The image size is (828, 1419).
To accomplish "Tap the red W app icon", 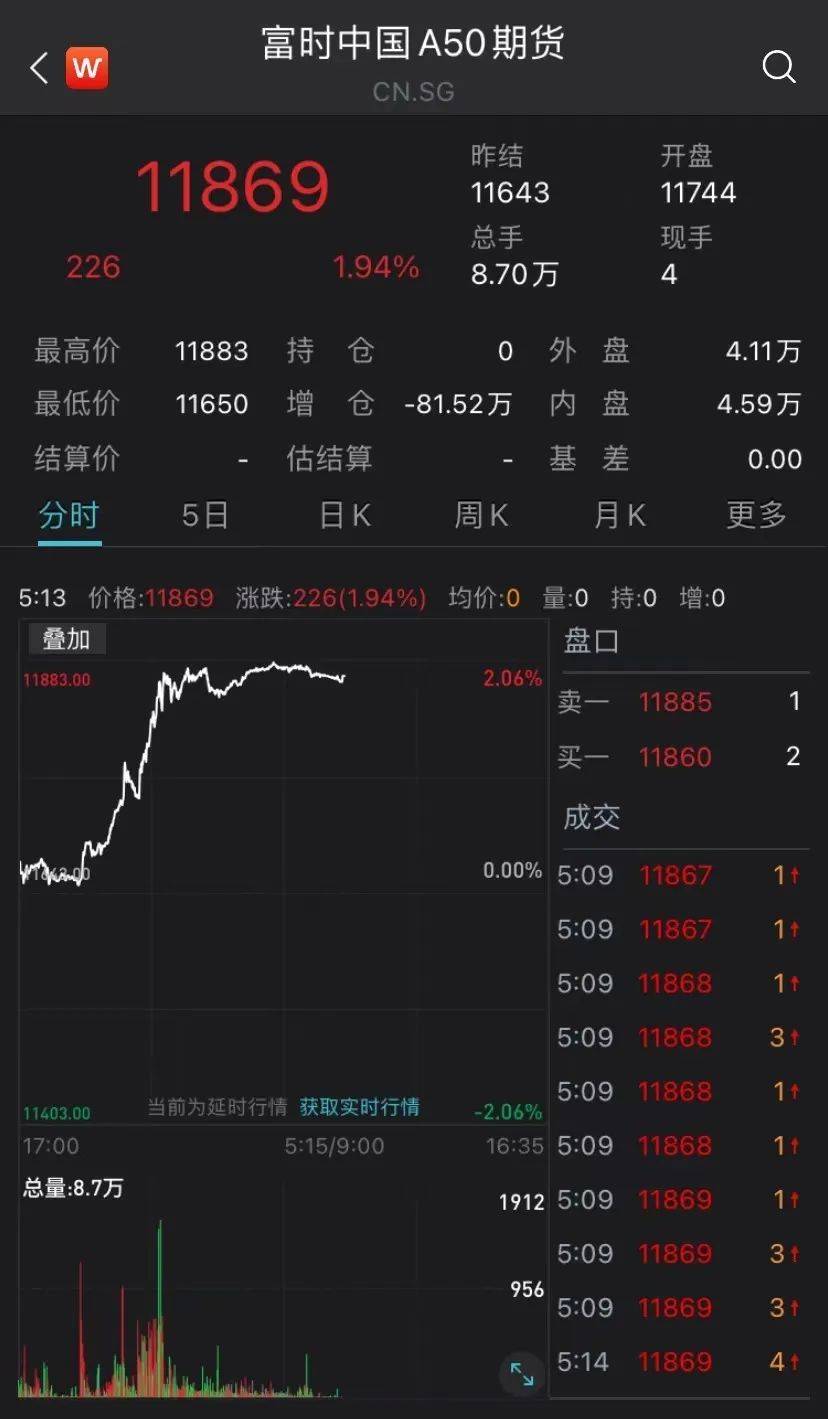I will [x=87, y=68].
